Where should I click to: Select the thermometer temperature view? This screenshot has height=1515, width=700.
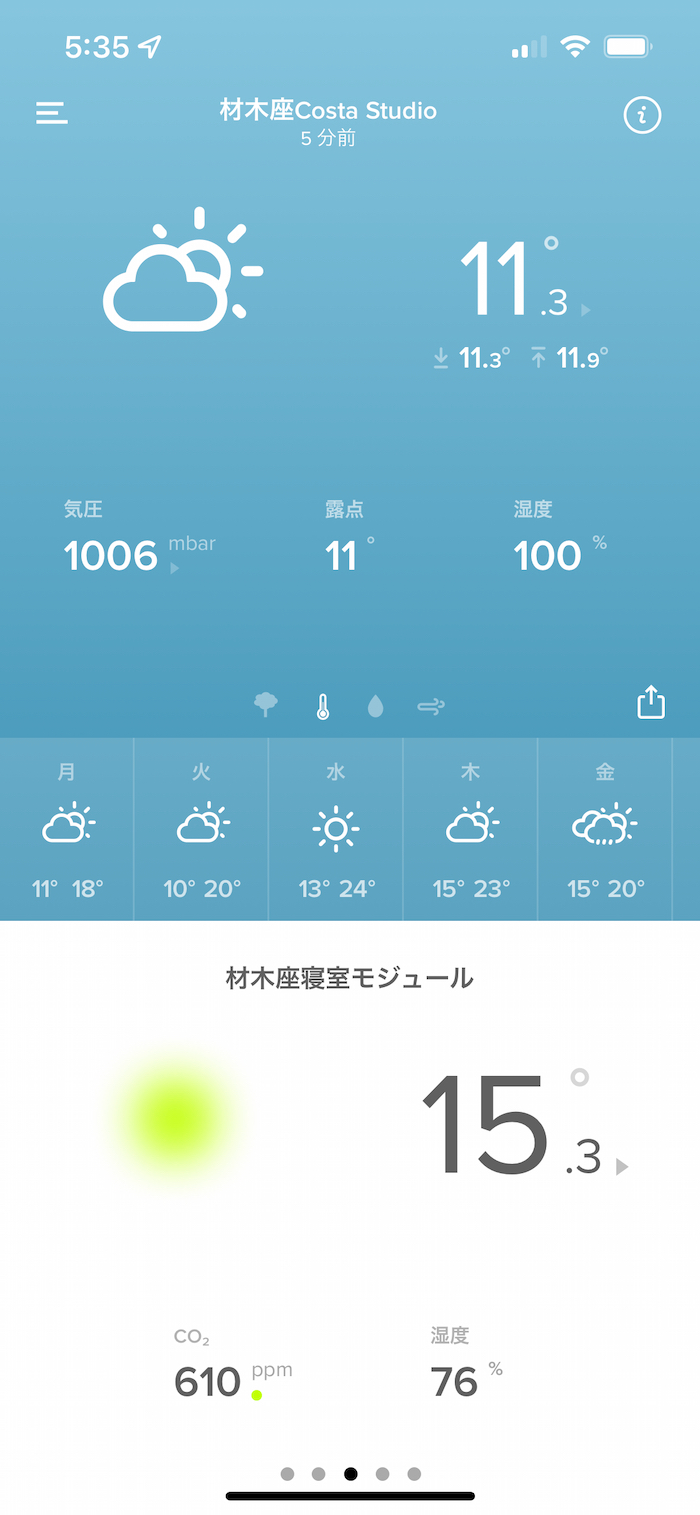click(322, 707)
